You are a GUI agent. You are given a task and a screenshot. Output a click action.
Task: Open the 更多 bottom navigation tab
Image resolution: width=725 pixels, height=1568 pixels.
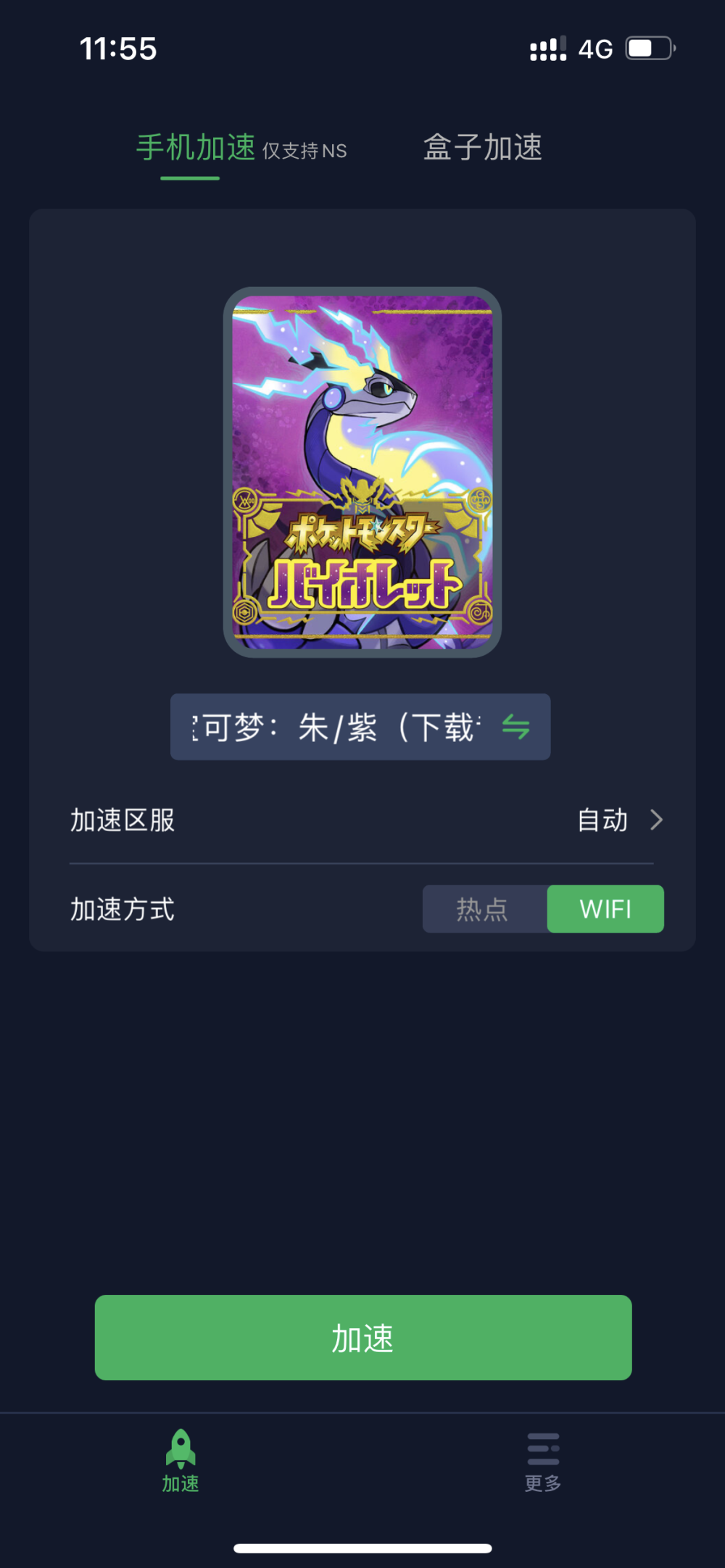[x=543, y=1461]
